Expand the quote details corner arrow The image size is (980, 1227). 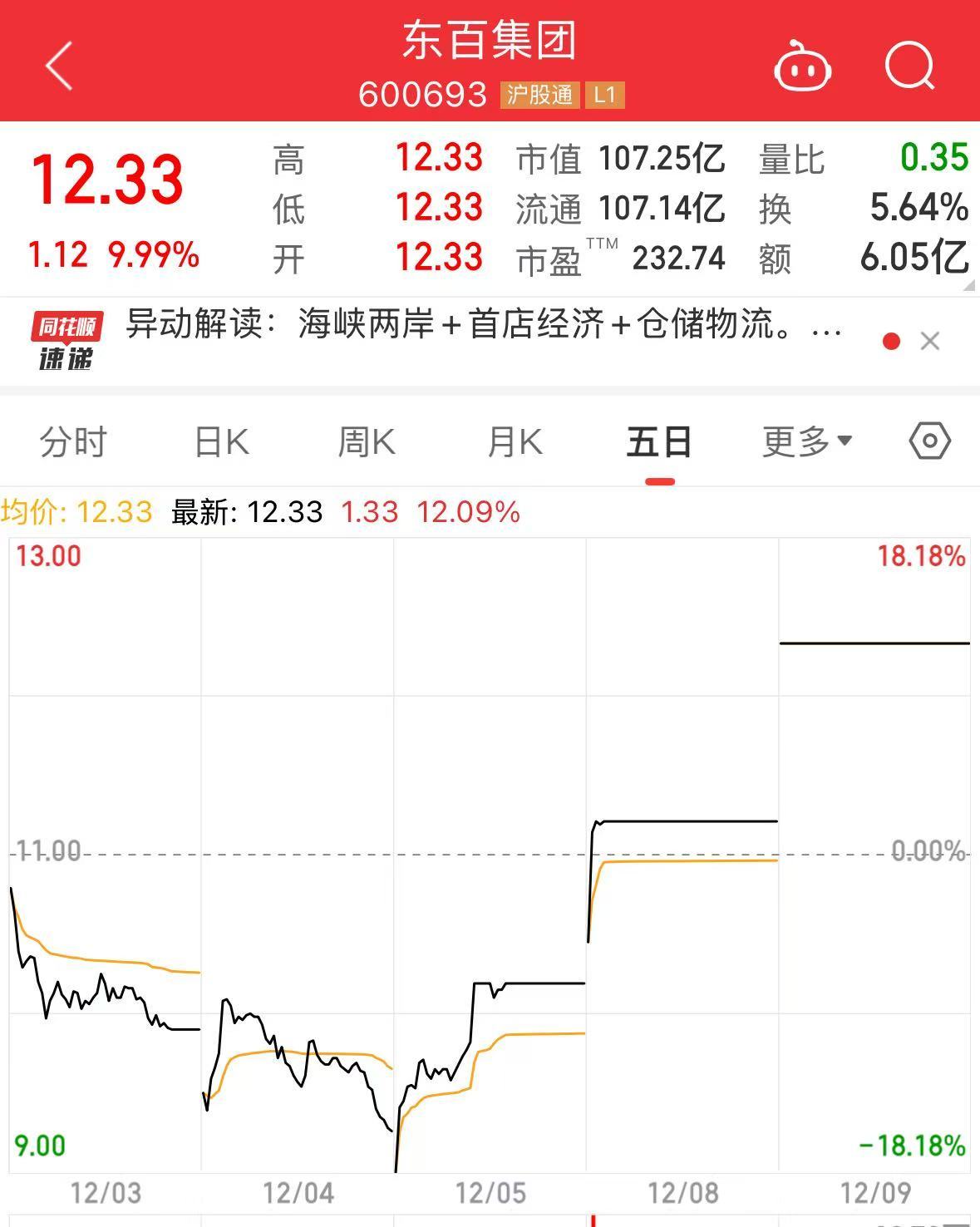[x=968, y=285]
